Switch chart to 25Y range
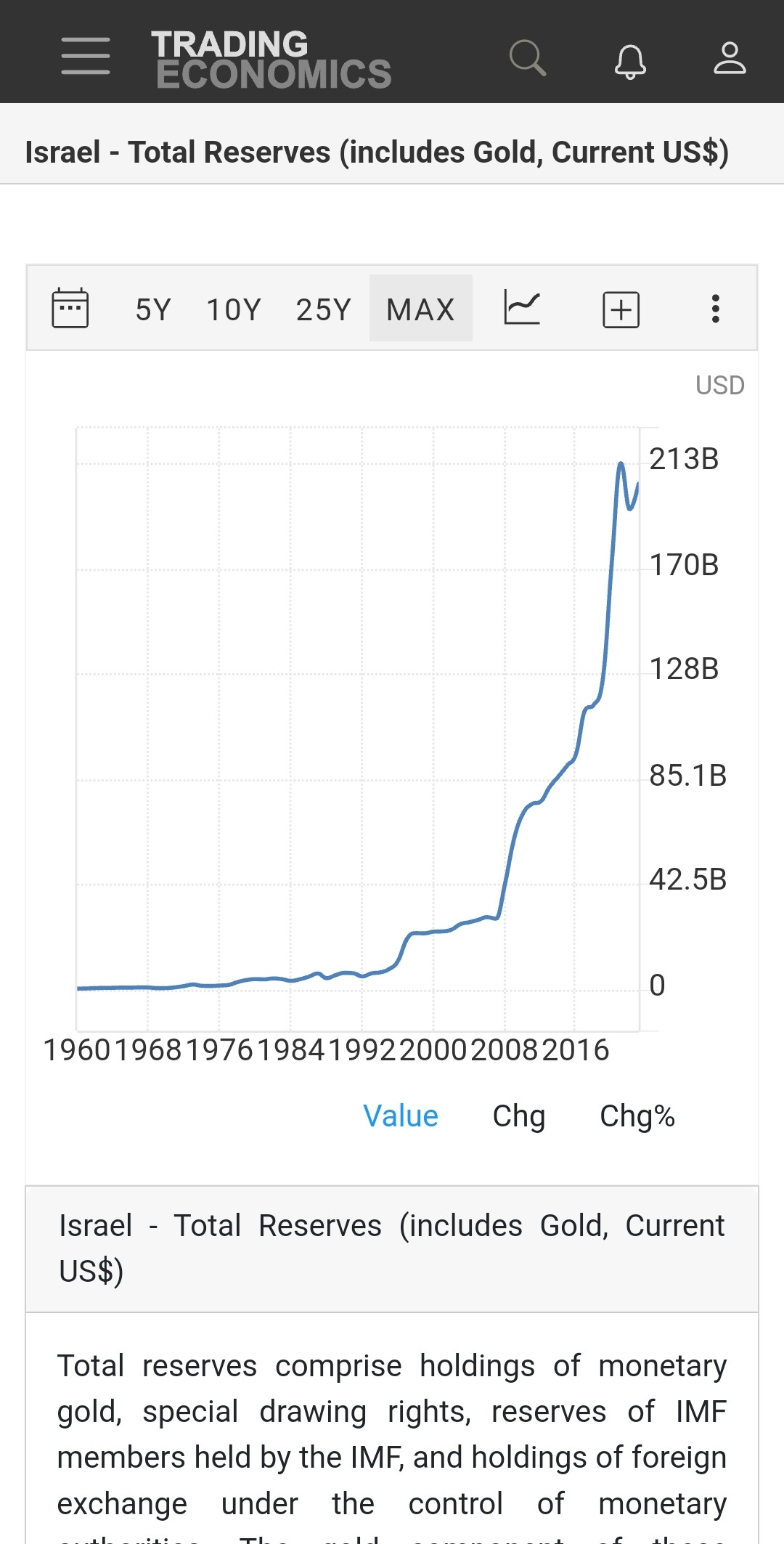The image size is (784, 1544). 323,309
